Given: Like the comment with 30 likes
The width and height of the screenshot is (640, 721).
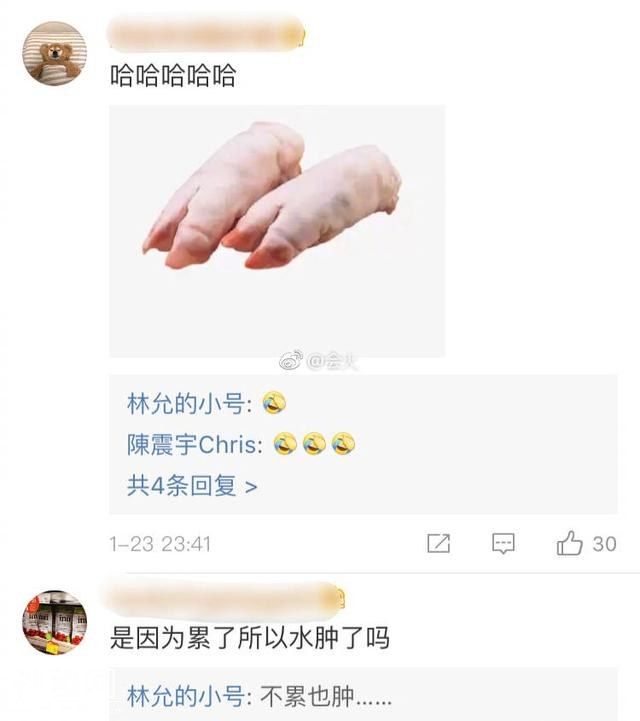Looking at the screenshot, I should coord(571,544).
